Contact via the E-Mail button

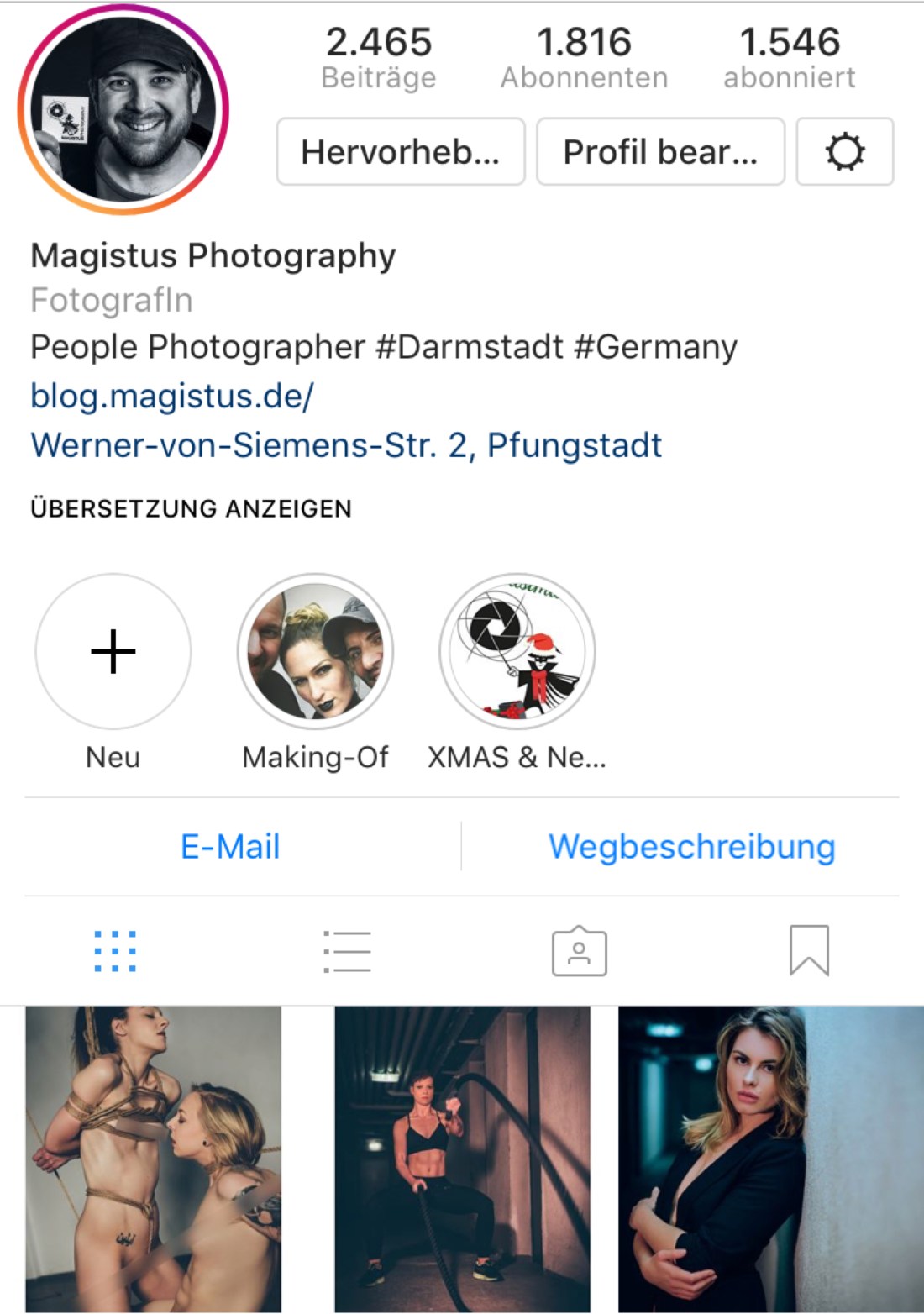[x=230, y=846]
